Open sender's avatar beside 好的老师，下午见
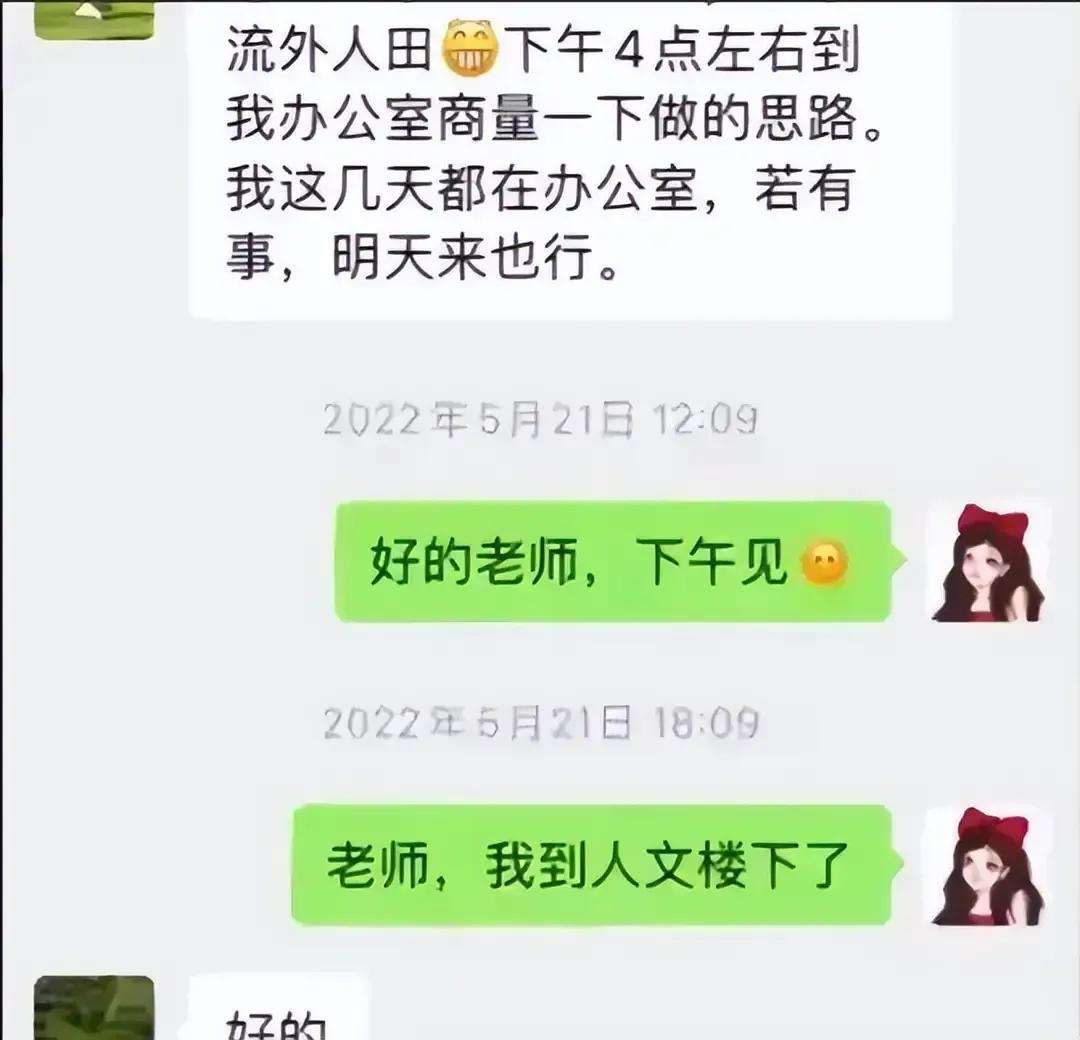Viewport: 1080px width, 1040px height. pyautogui.click(x=988, y=562)
